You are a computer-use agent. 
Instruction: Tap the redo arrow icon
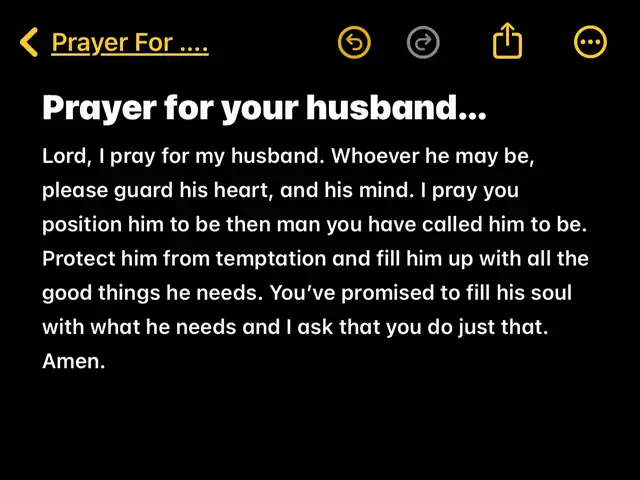pos(424,42)
